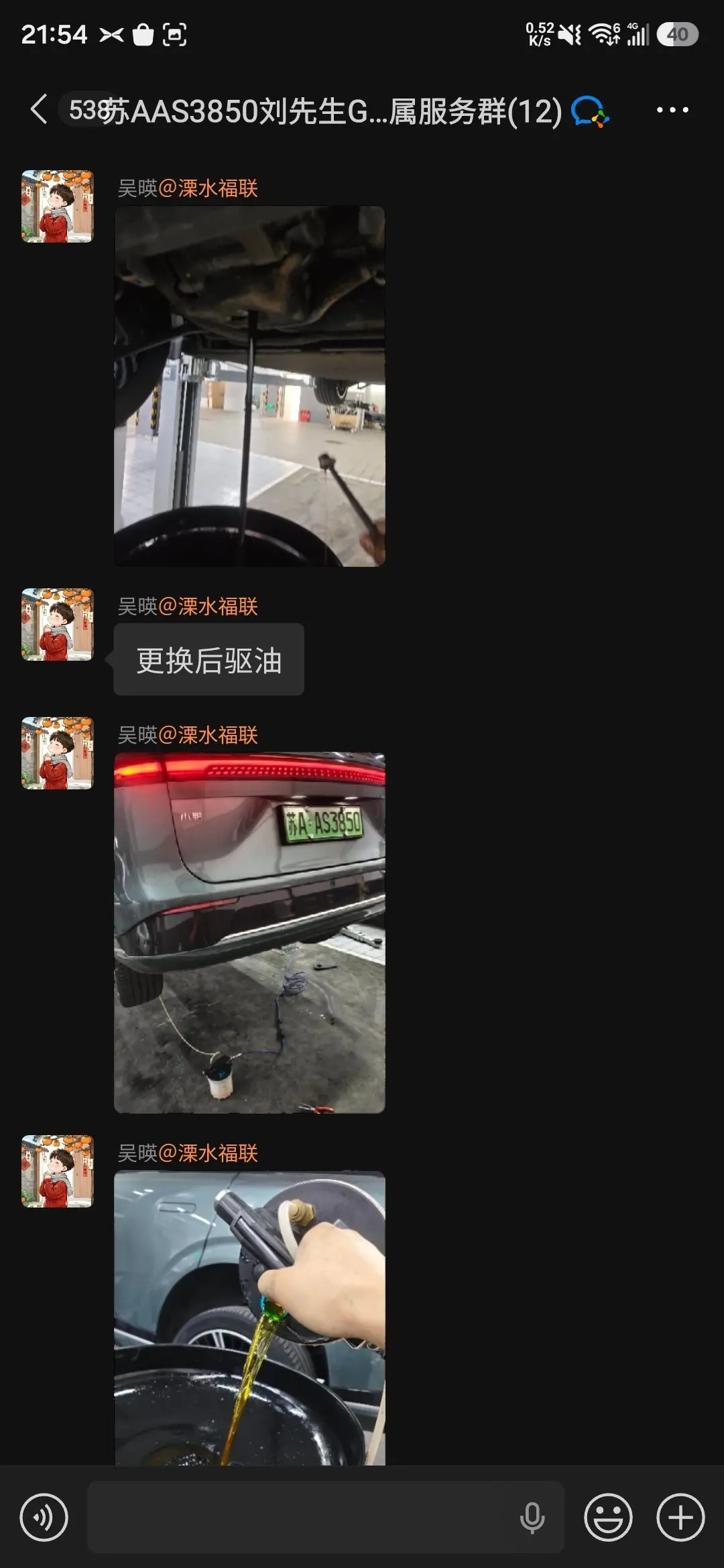Go back from the group chat

(x=39, y=109)
